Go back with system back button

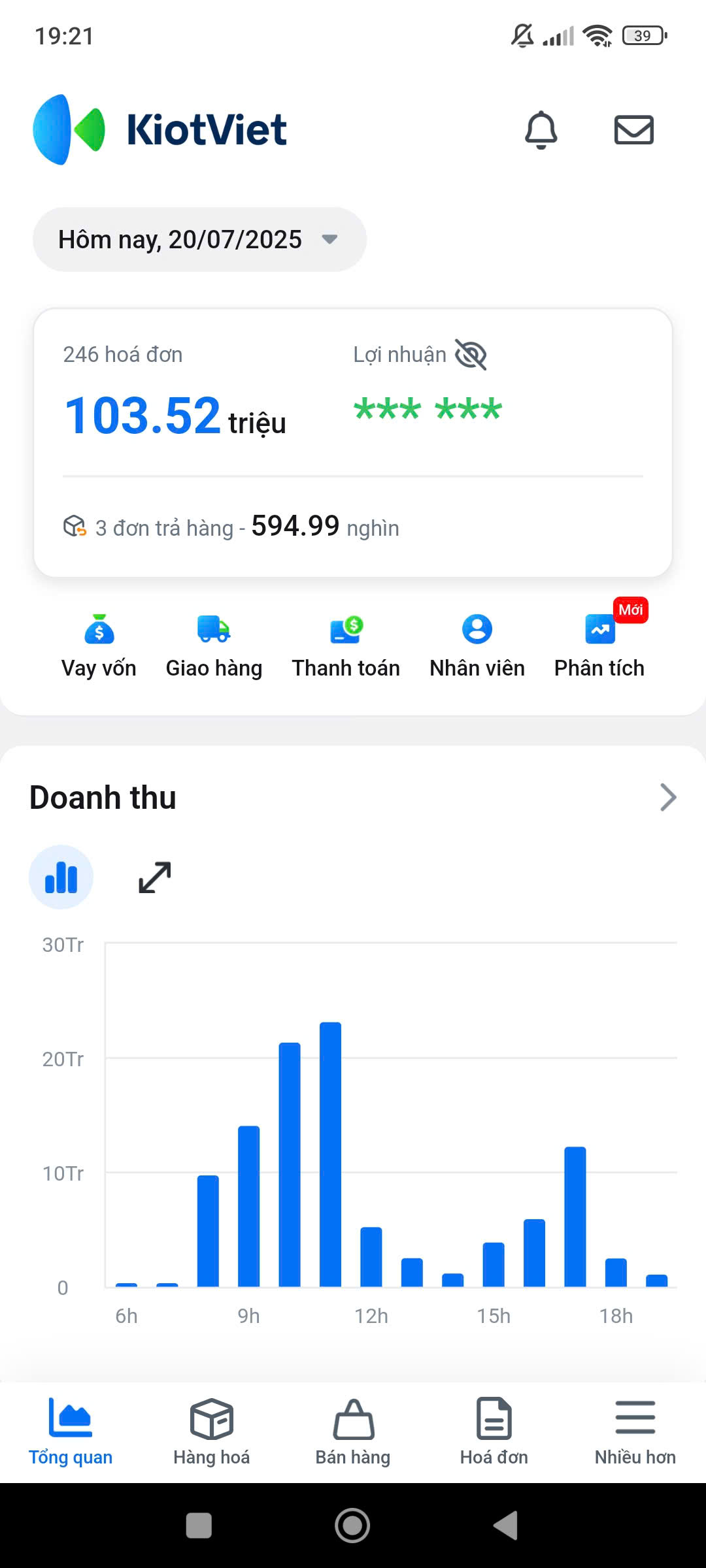pyautogui.click(x=506, y=1526)
